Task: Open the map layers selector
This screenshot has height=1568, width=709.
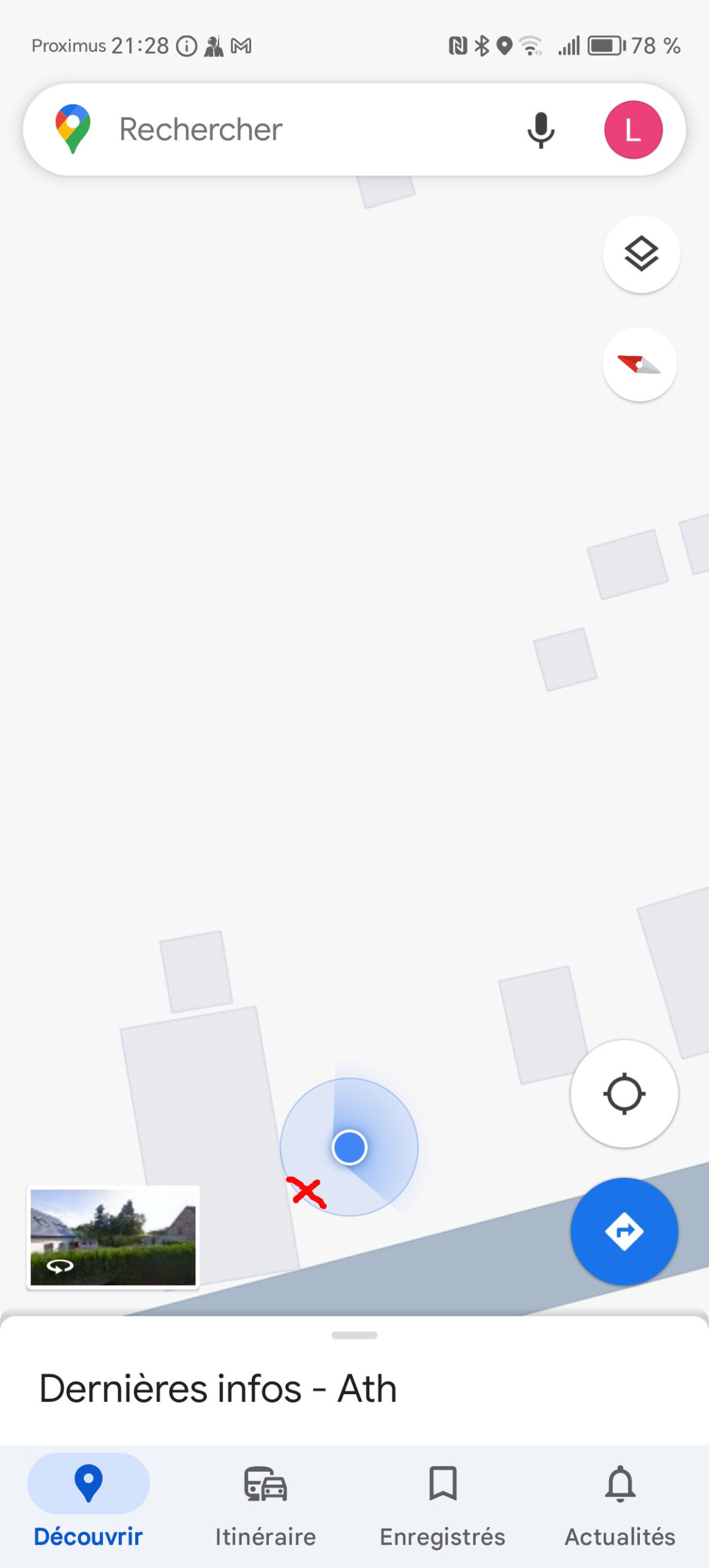Action: point(641,254)
